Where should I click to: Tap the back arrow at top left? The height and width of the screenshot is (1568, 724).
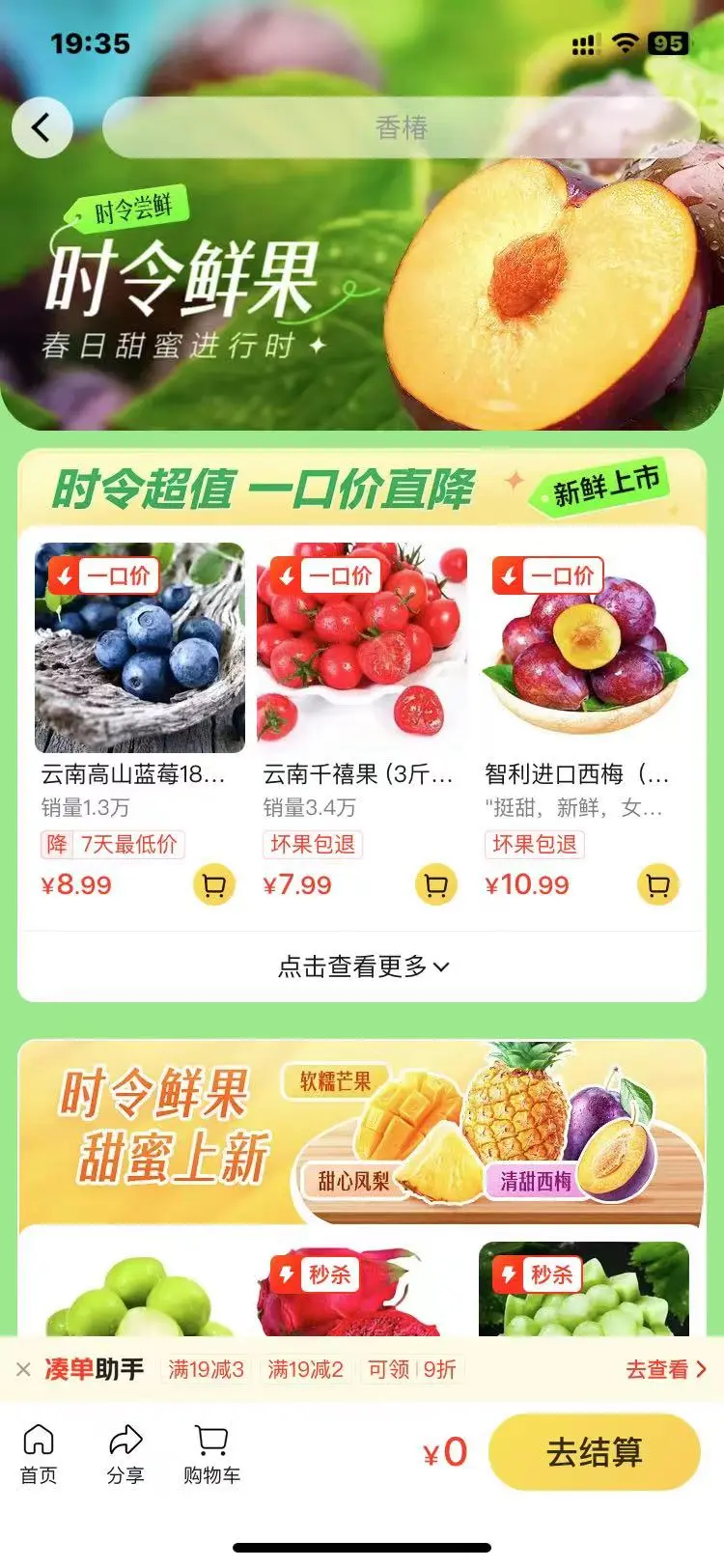[x=42, y=126]
